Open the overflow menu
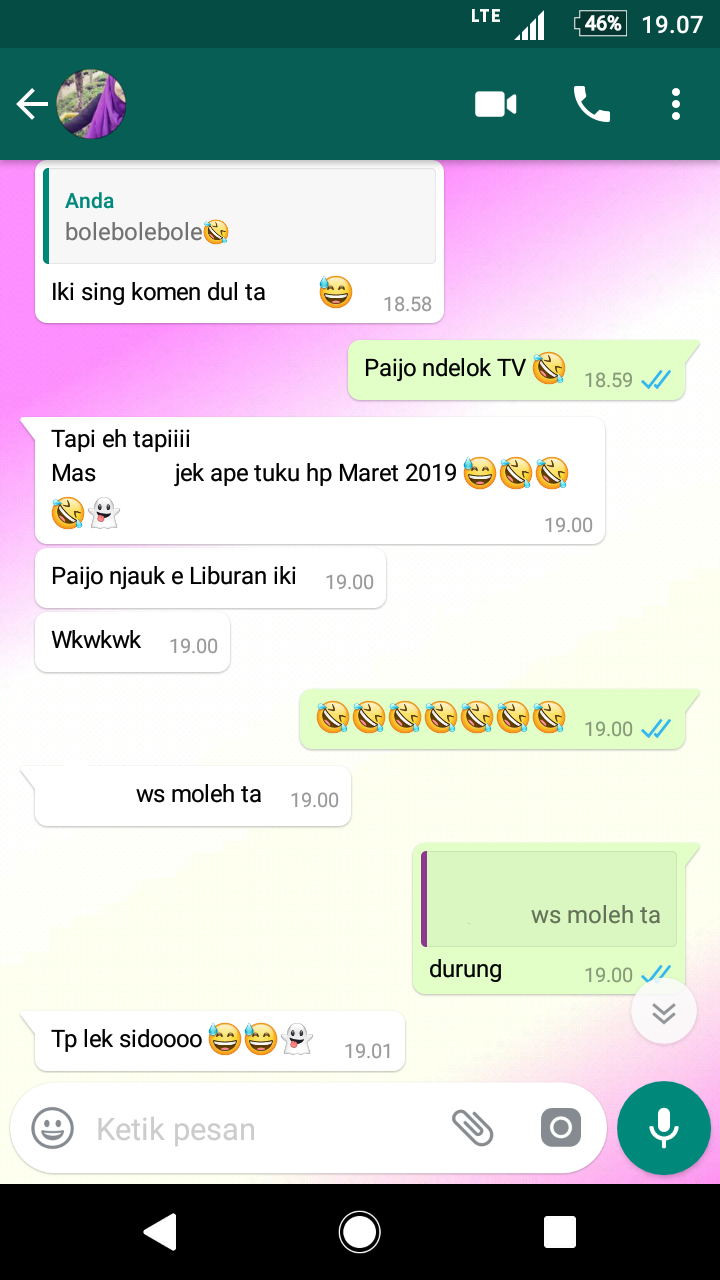The width and height of the screenshot is (720, 1280). tap(676, 104)
